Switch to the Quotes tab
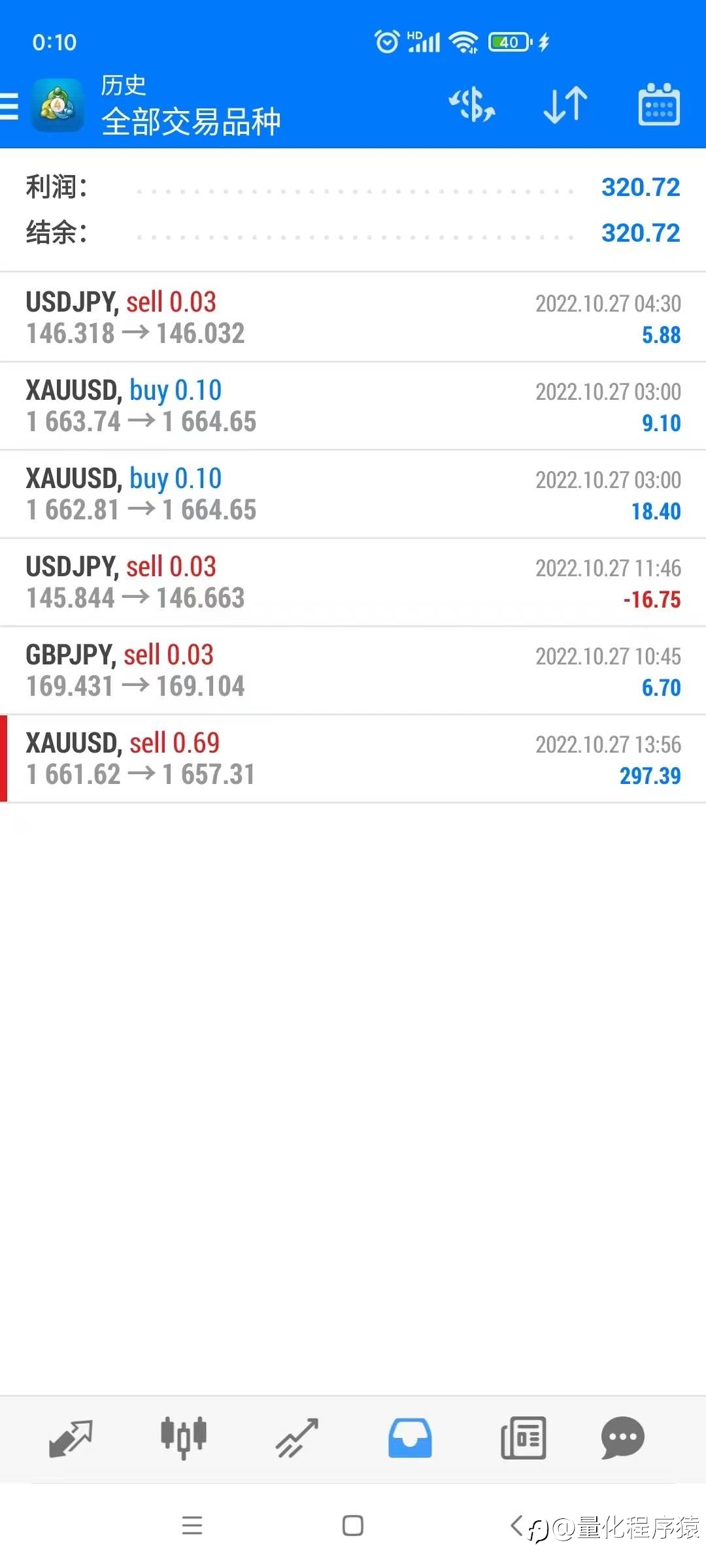The height and width of the screenshot is (1568, 706). coord(71,1438)
